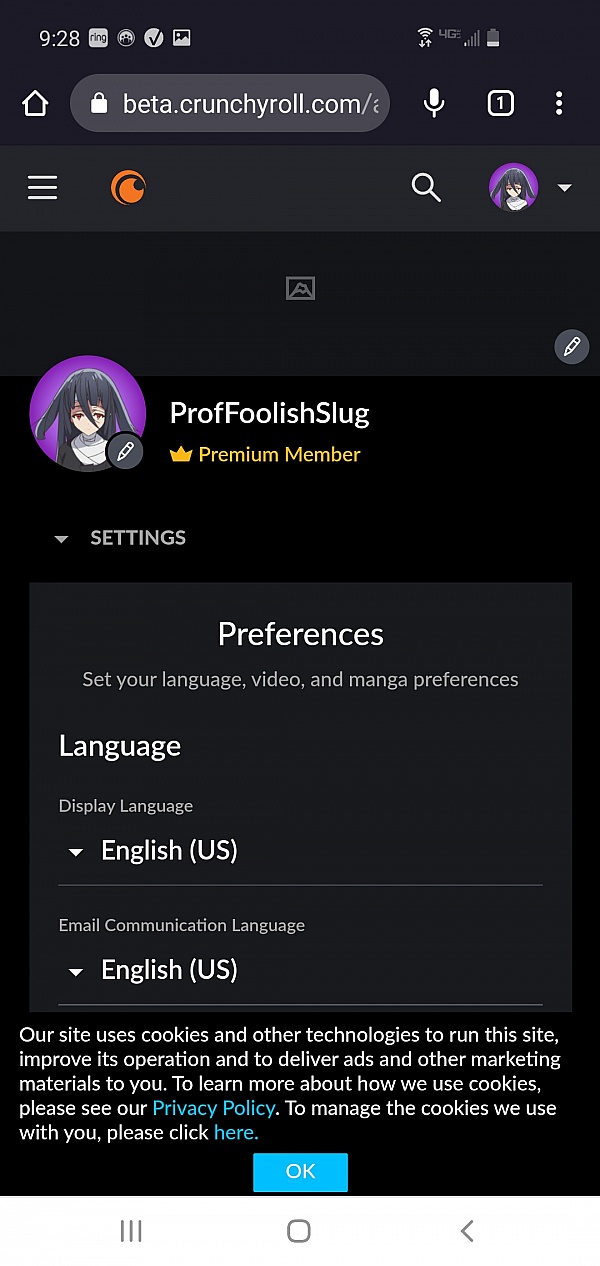The height and width of the screenshot is (1266, 600).
Task: Collapse the Settings section
Action: tap(120, 538)
